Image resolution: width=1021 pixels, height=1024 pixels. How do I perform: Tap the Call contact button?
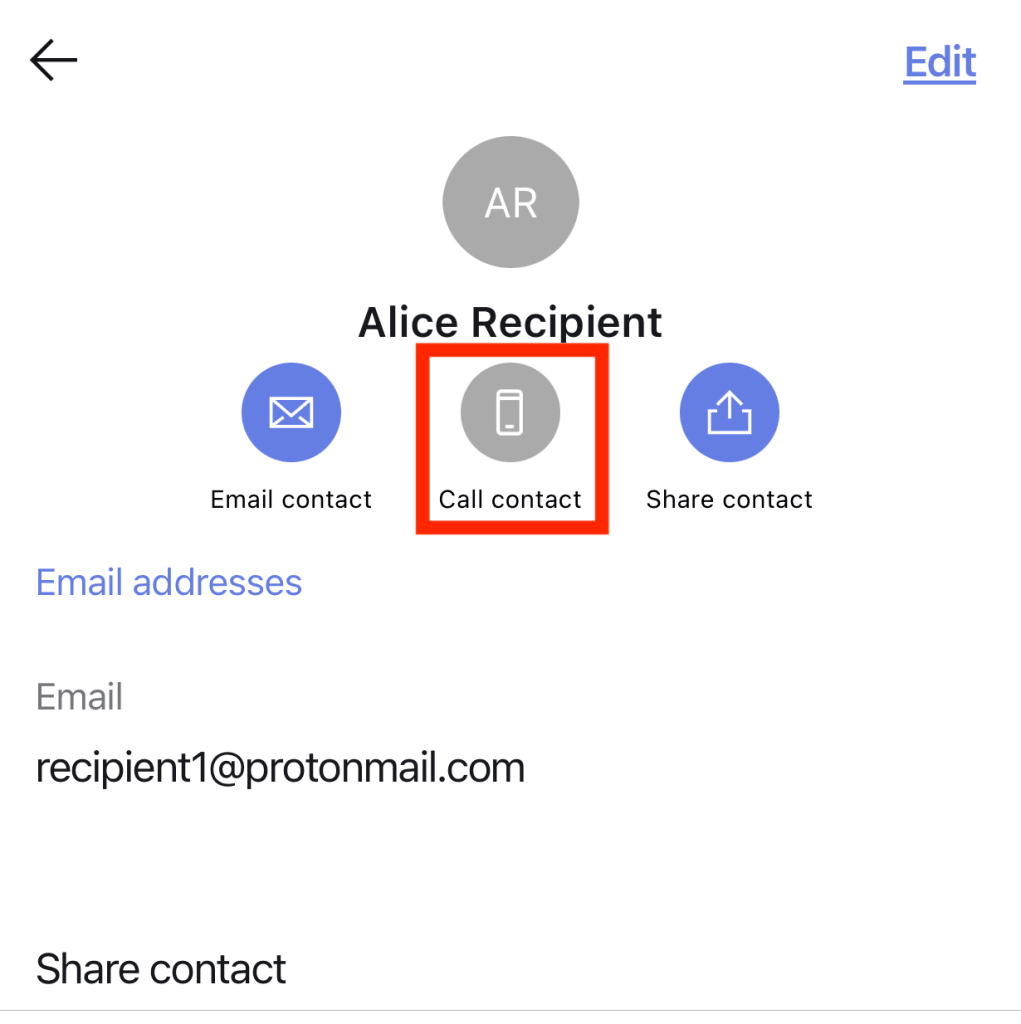tap(510, 412)
